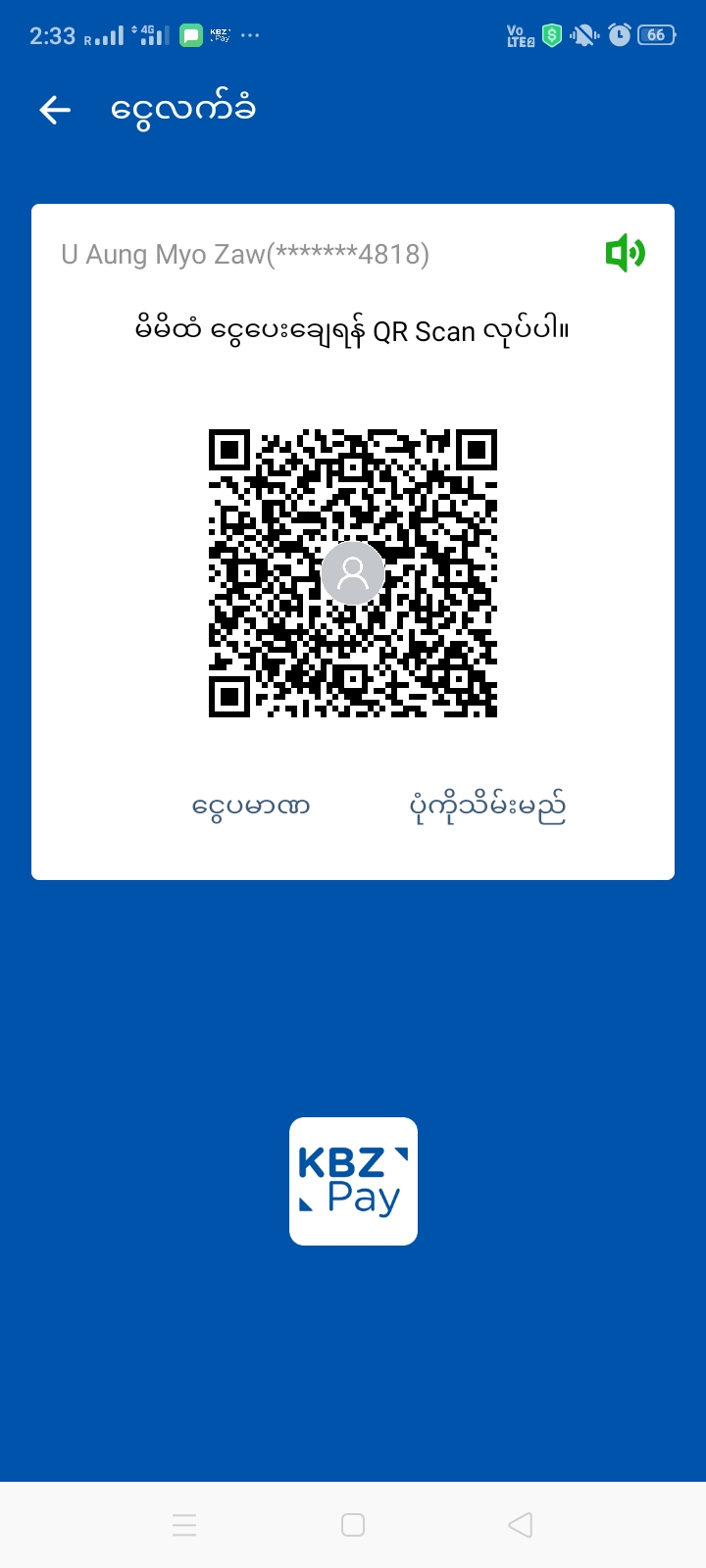Tap the system home button
The width and height of the screenshot is (706, 1568).
[353, 1525]
